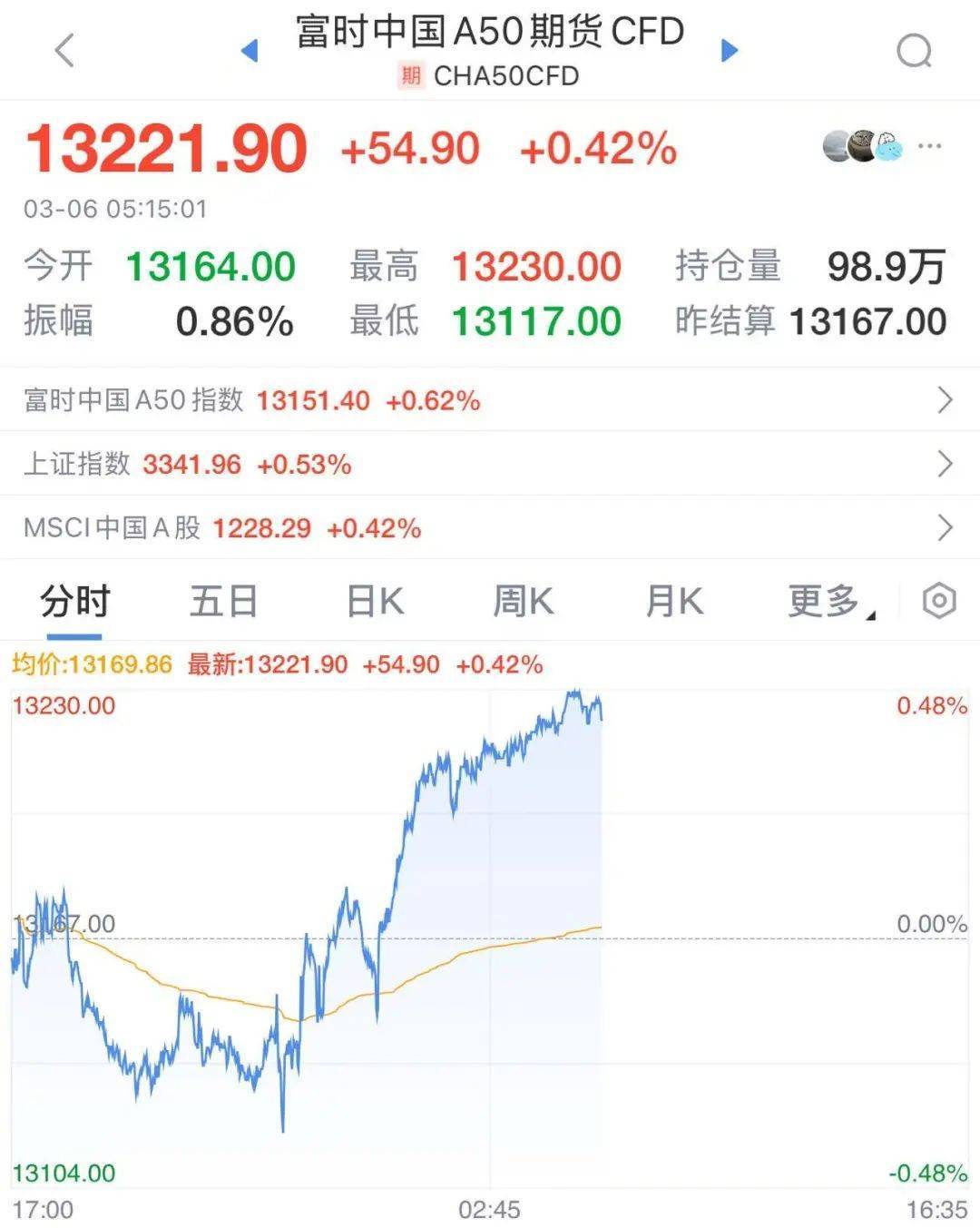Select the 周K weekly chart tab
980x1228 pixels.
pos(522,601)
